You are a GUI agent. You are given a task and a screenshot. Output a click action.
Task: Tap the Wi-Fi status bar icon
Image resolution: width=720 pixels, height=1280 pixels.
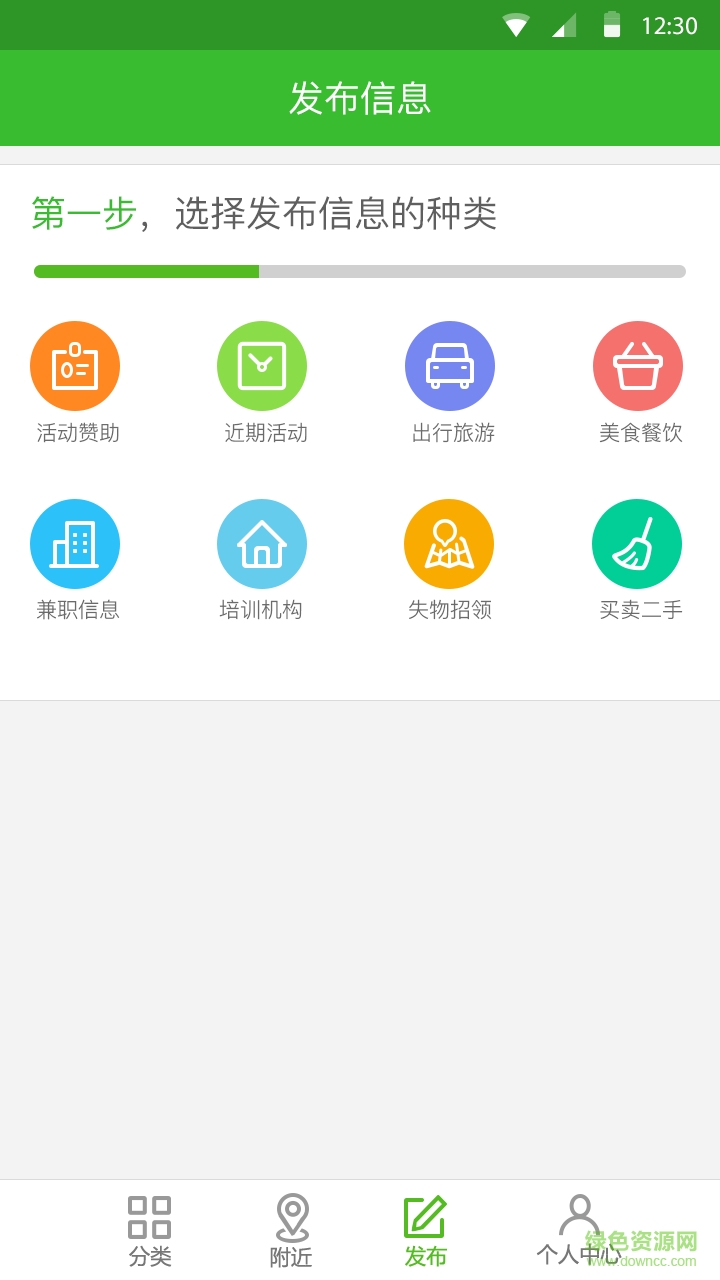(517, 23)
